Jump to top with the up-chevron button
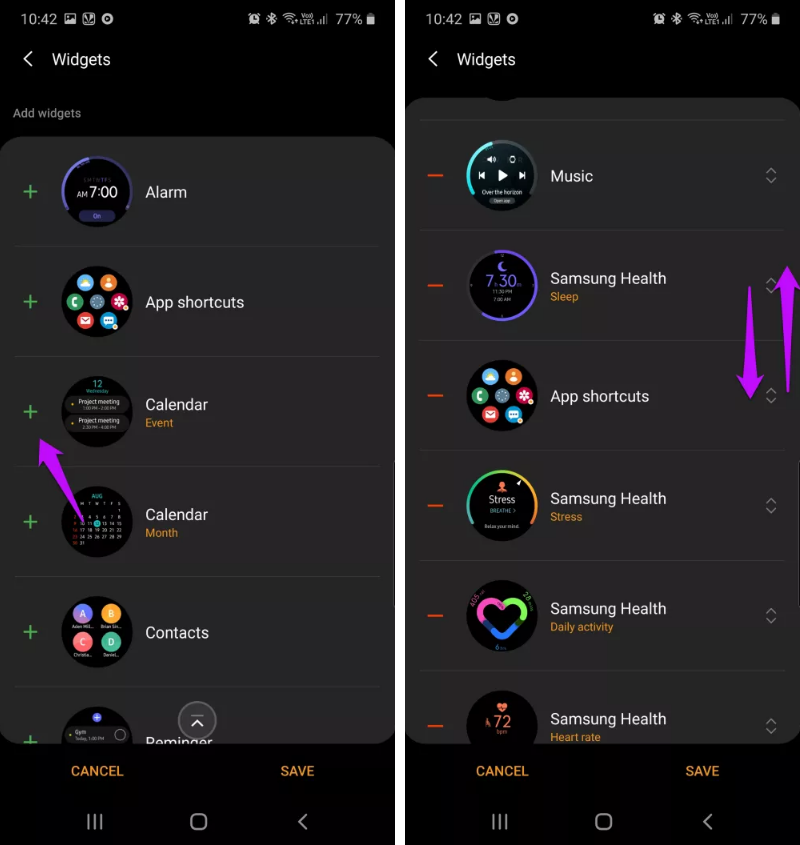Image resolution: width=800 pixels, height=845 pixels. (197, 721)
